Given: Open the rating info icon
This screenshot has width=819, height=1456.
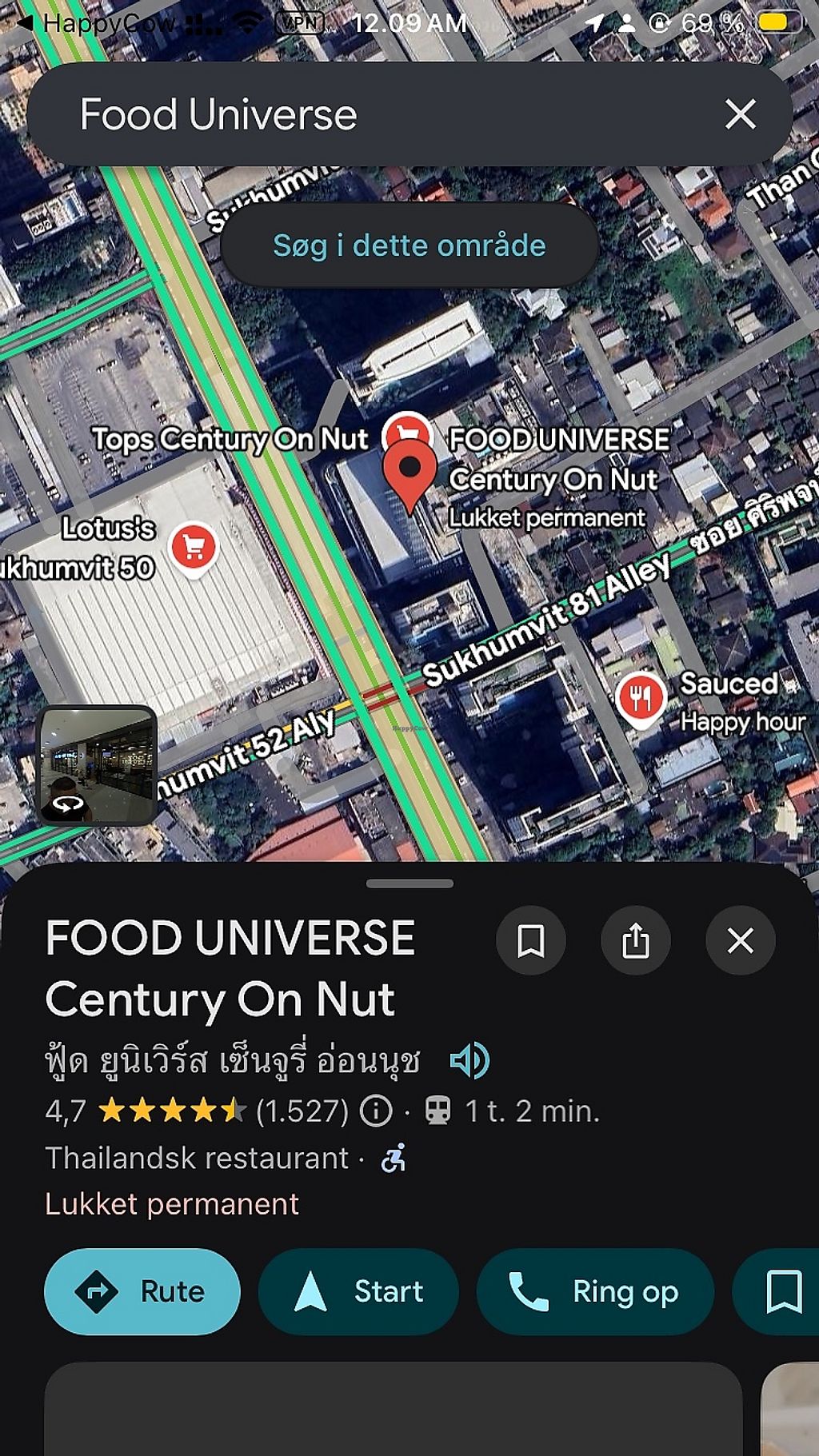Looking at the screenshot, I should click(x=376, y=1111).
